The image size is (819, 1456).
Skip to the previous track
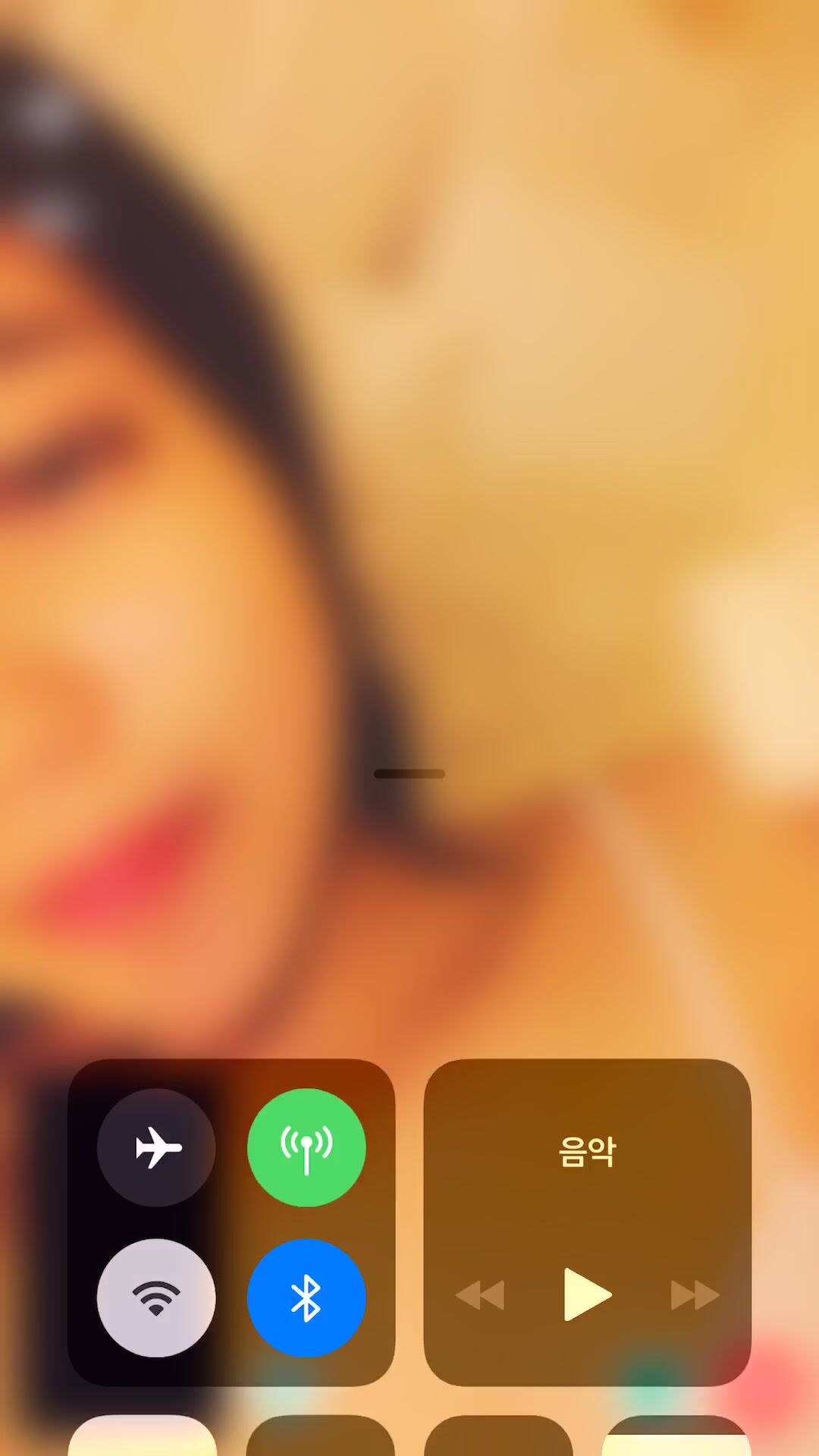(x=480, y=1294)
